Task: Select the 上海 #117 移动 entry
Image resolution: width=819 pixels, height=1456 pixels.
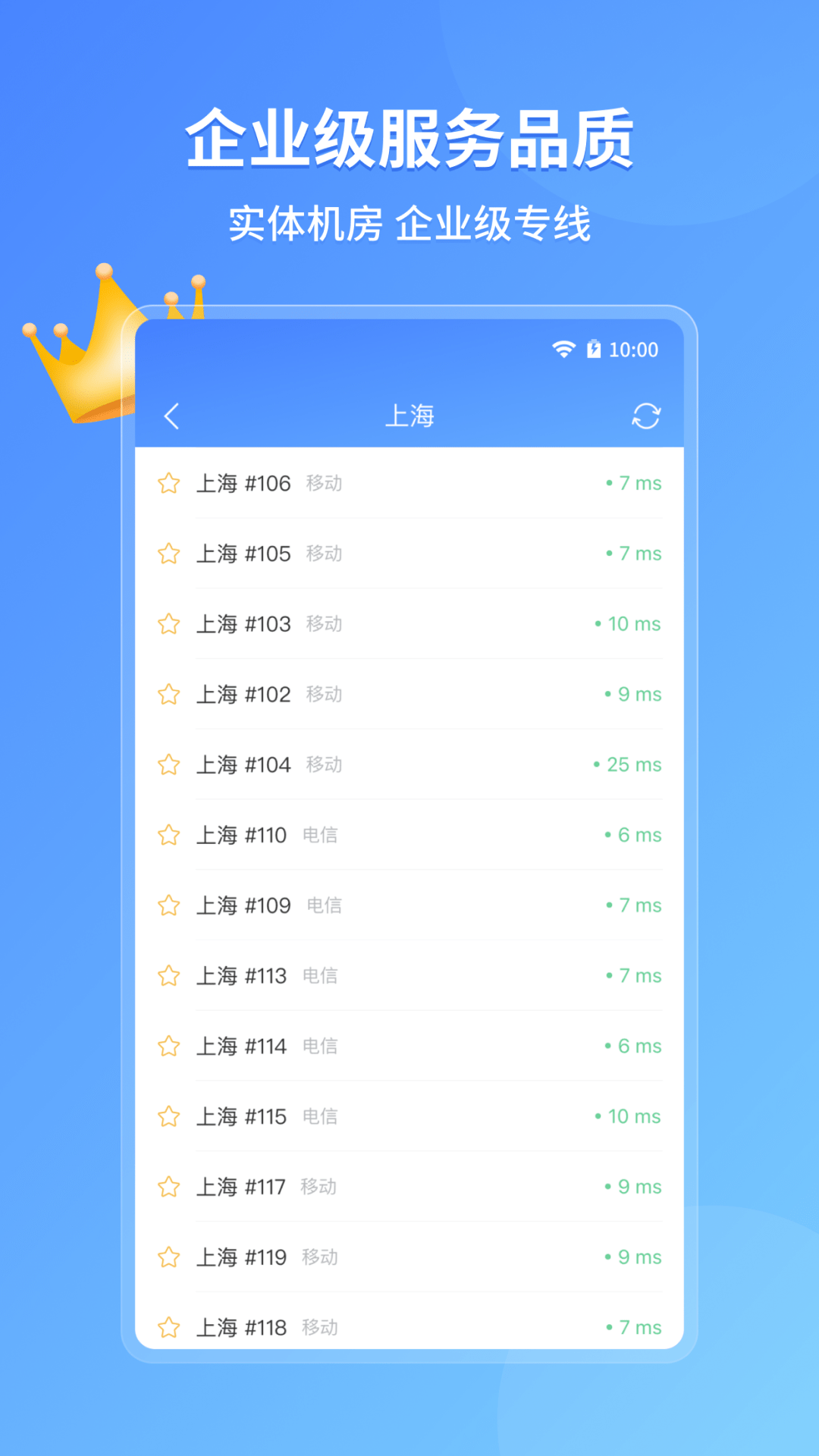Action: 409,1187
